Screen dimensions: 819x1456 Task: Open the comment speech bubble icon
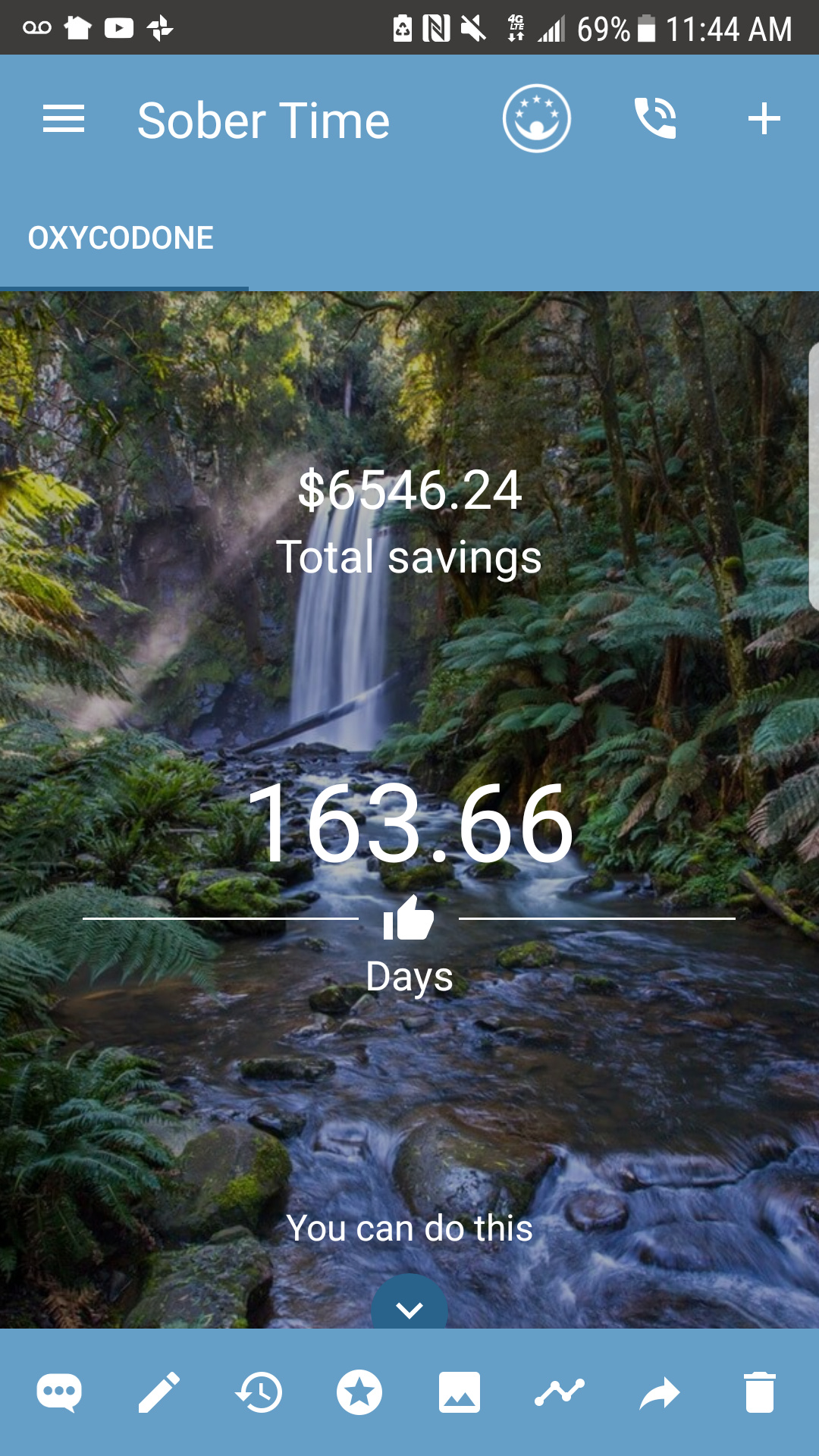pyautogui.click(x=59, y=1392)
